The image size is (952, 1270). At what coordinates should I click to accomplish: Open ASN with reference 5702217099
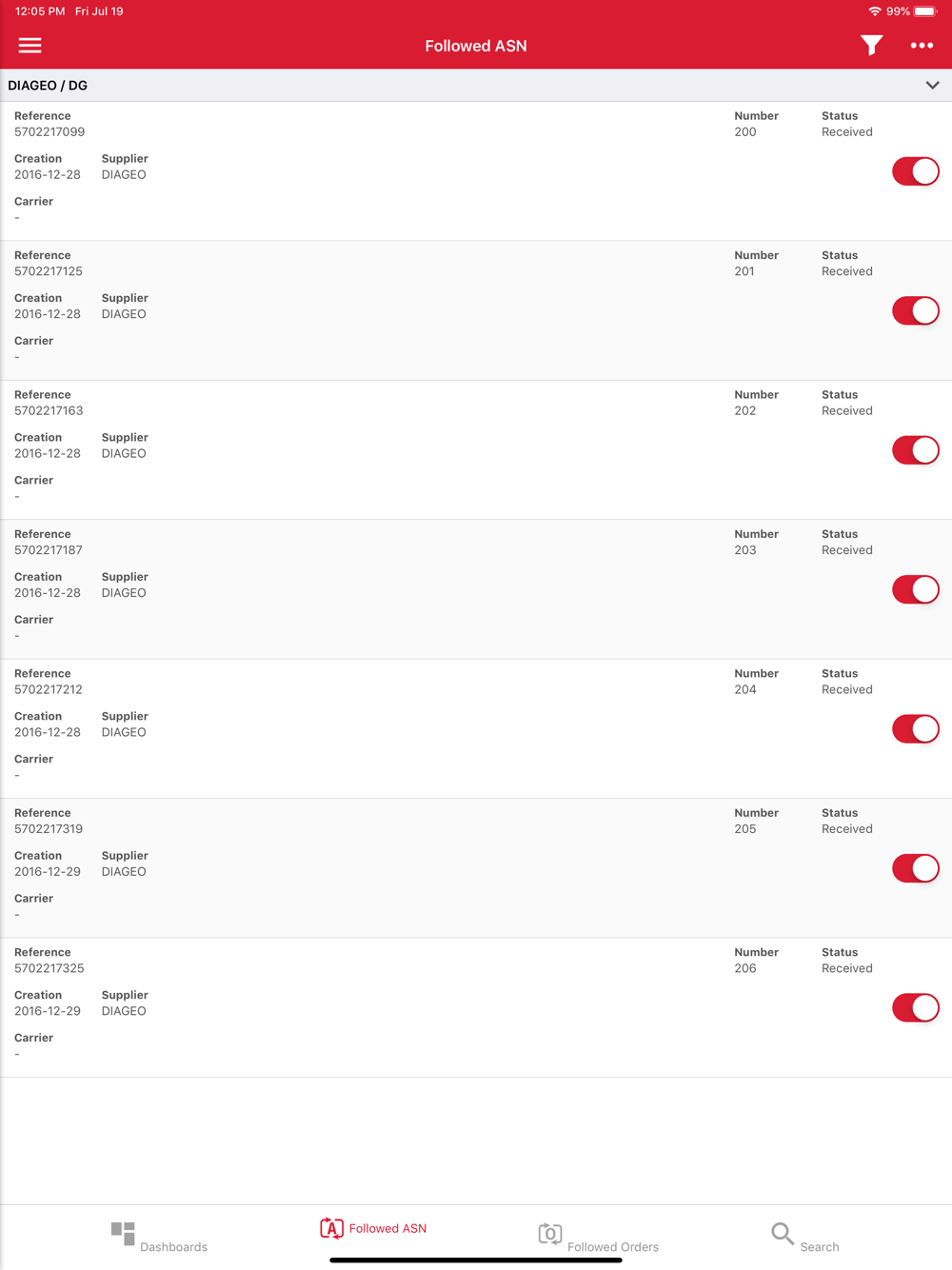(476, 171)
